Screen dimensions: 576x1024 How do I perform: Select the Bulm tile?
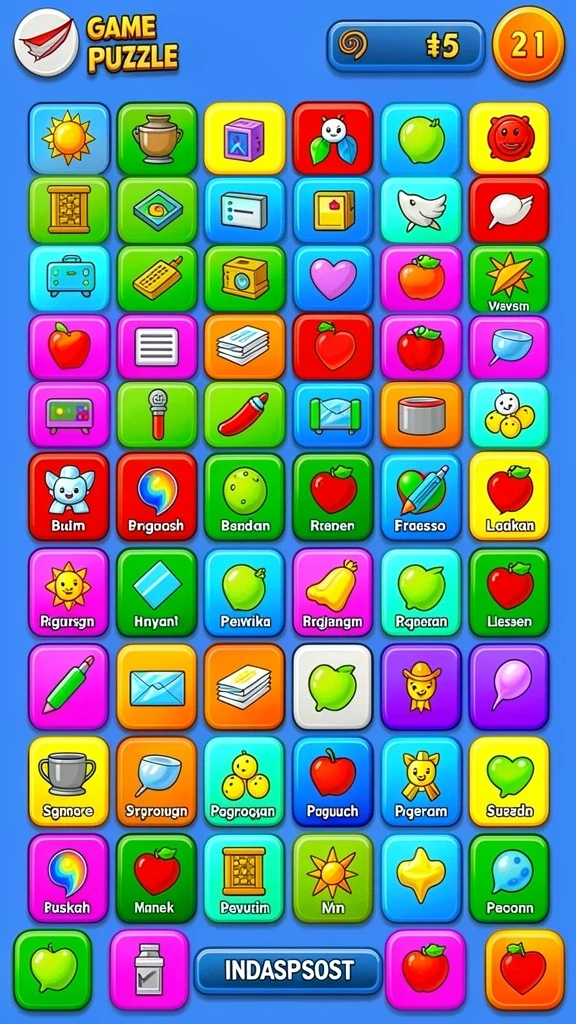click(69, 497)
